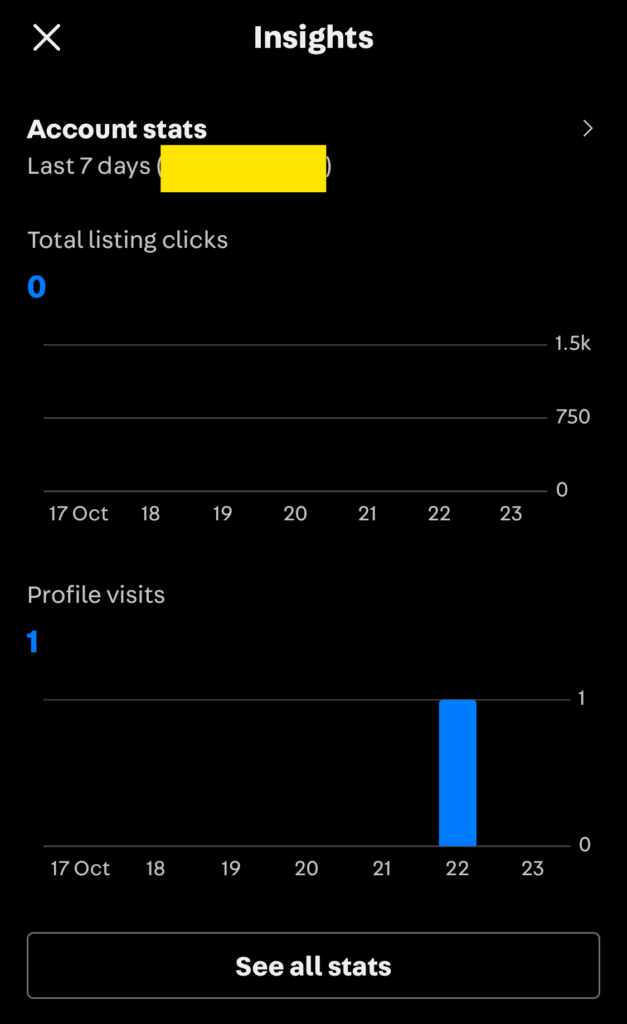627x1024 pixels.
Task: Close the Insights screen
Action: [47, 38]
